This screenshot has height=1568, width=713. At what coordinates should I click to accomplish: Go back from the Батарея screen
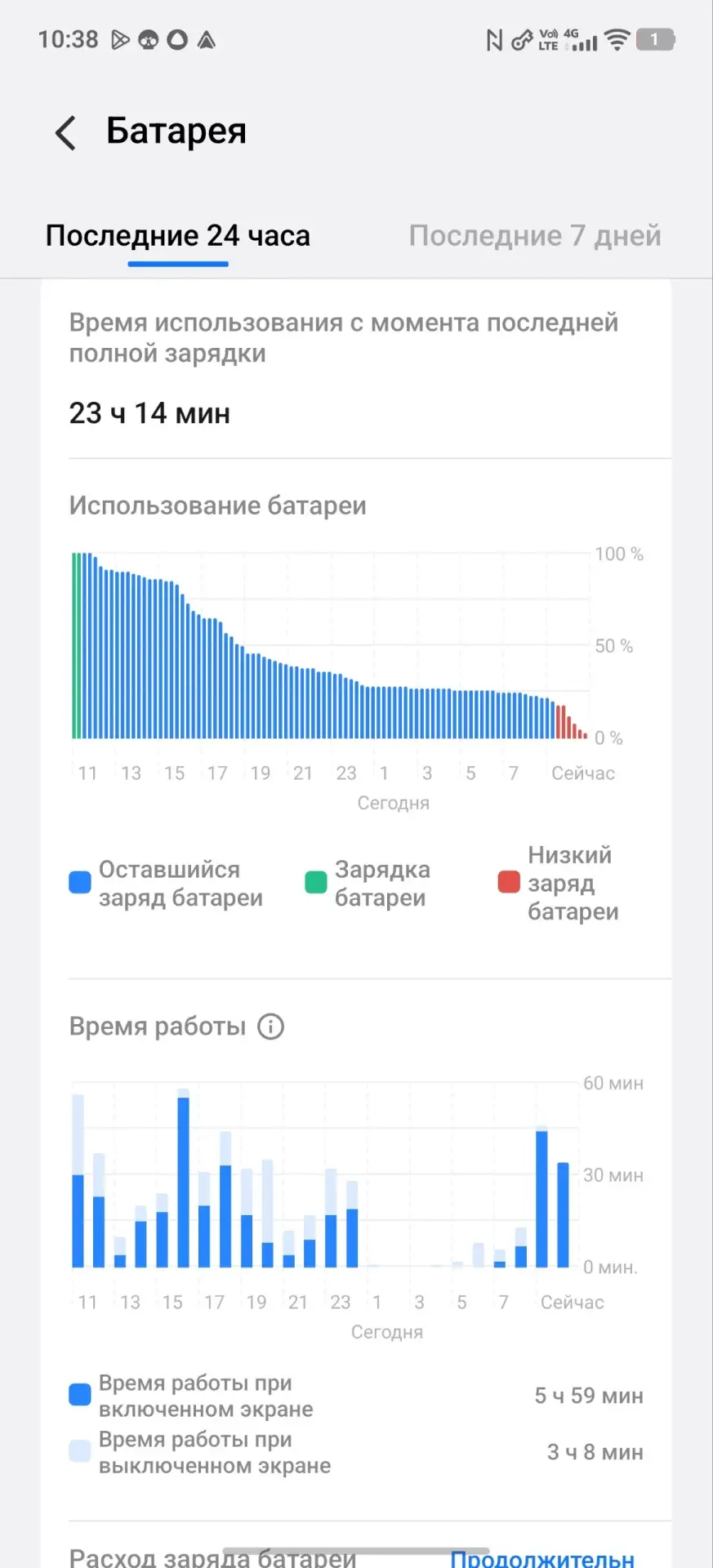65,132
